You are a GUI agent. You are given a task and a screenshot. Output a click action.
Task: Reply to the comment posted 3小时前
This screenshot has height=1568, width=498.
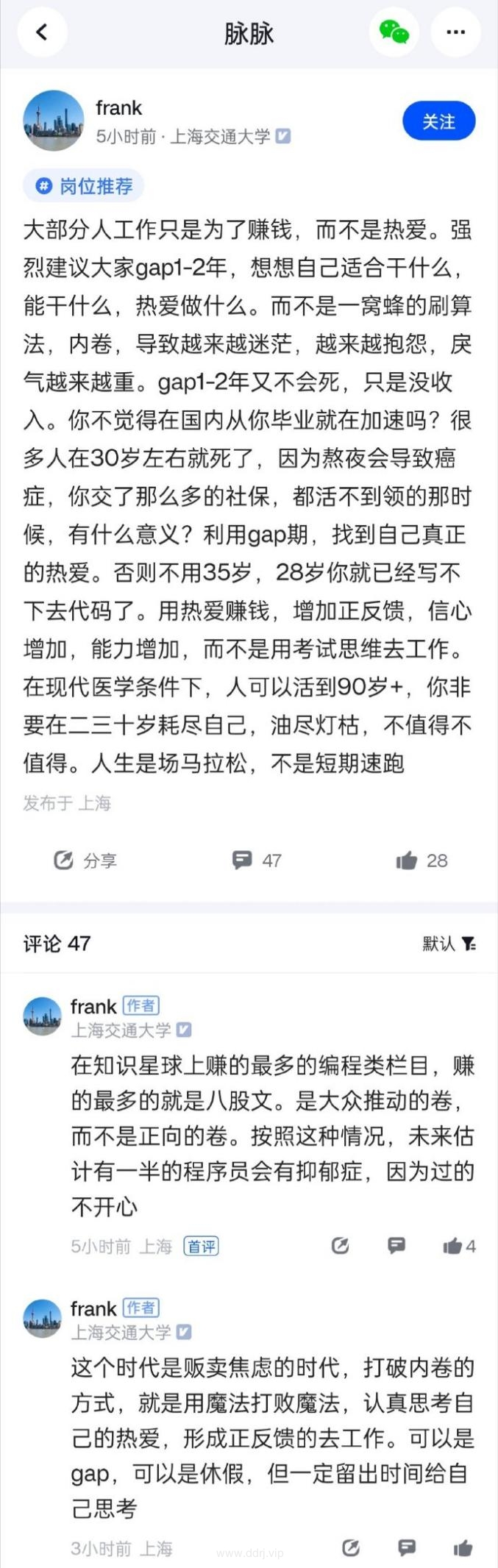pos(407,1547)
